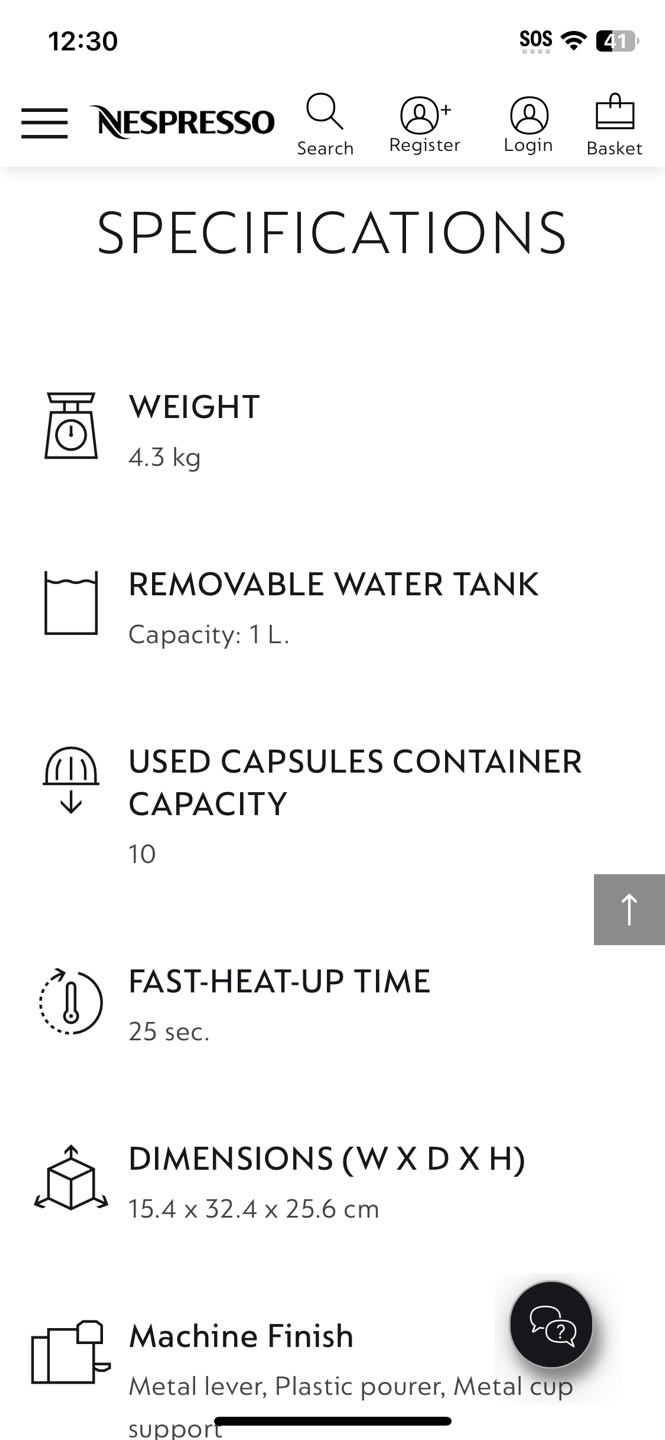The image size is (665, 1440).
Task: Open Search in the header
Action: (325, 125)
